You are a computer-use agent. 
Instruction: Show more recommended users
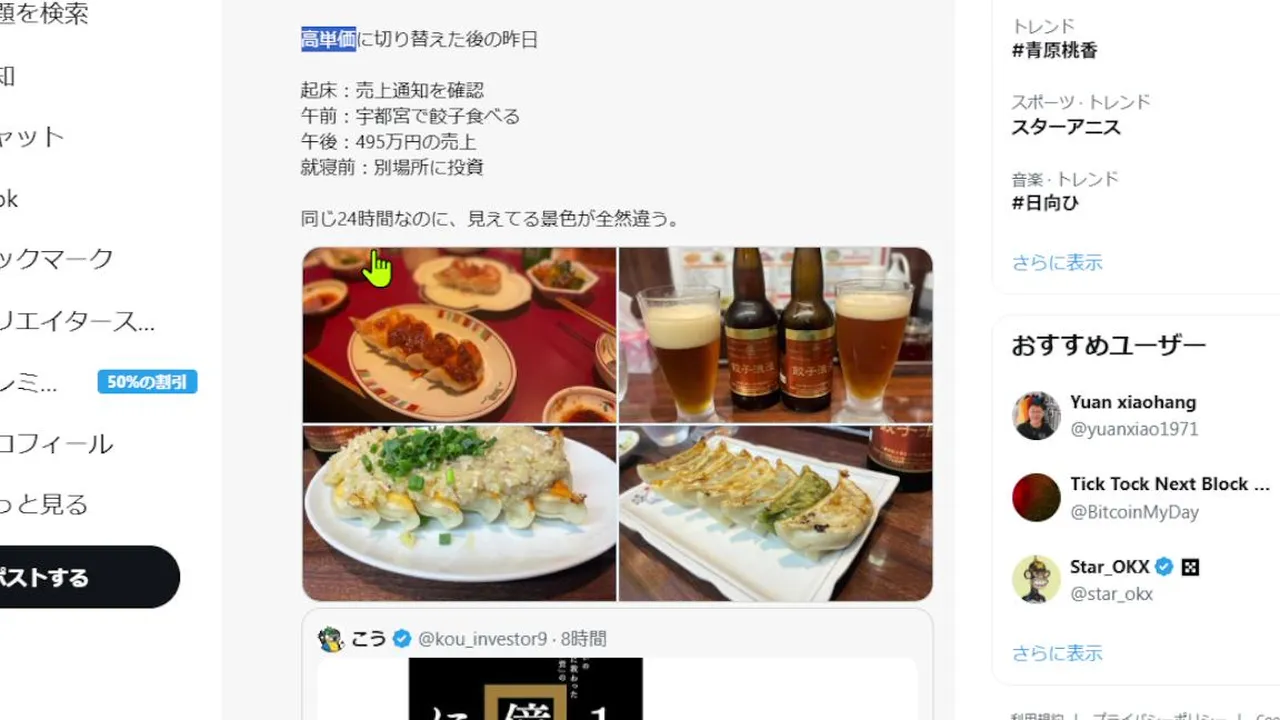click(1056, 653)
